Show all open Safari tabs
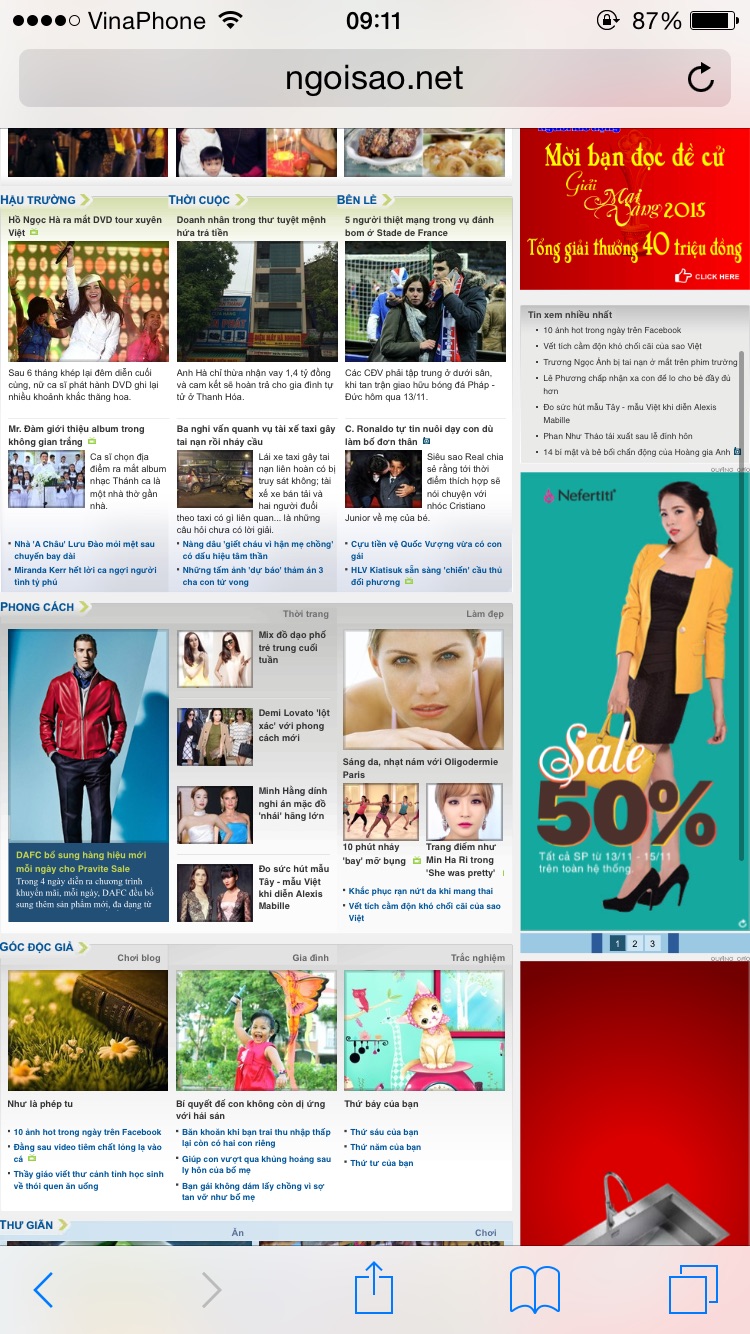The width and height of the screenshot is (750, 1334). (x=693, y=1290)
